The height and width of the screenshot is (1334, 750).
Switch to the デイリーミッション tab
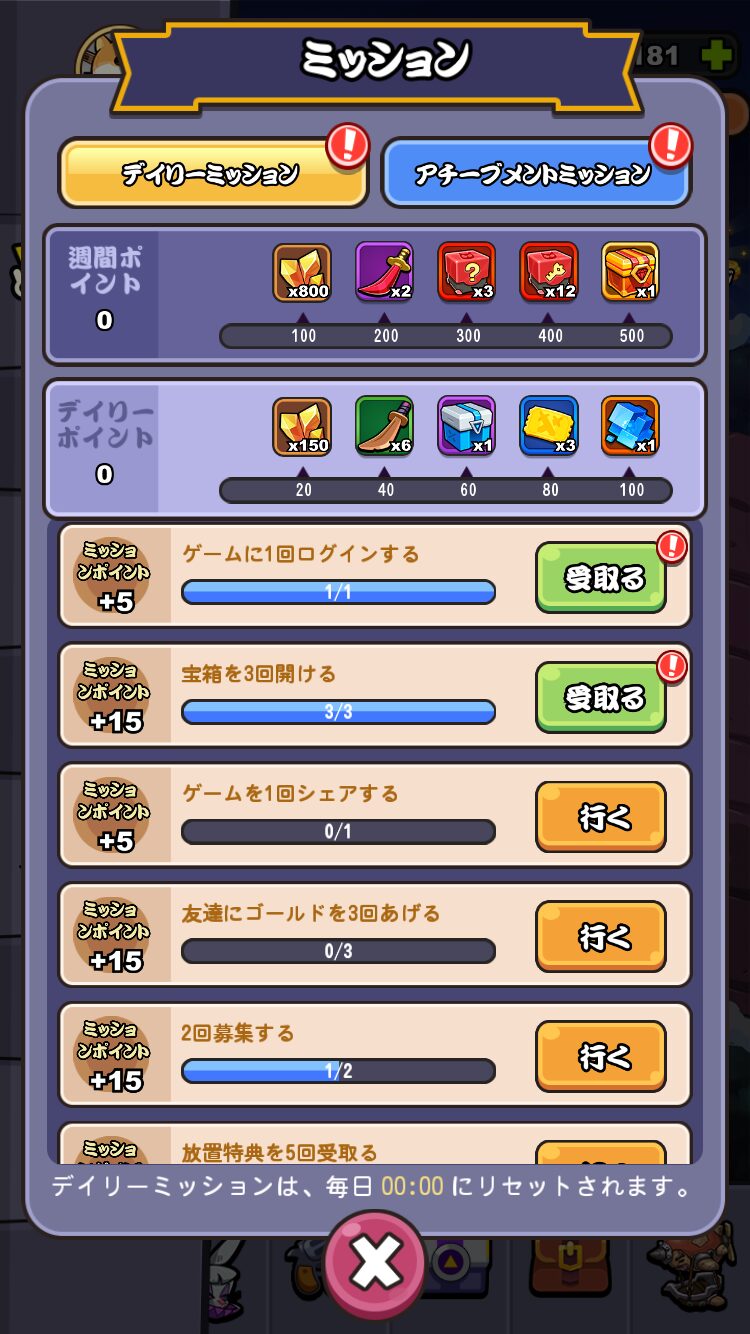pos(211,174)
